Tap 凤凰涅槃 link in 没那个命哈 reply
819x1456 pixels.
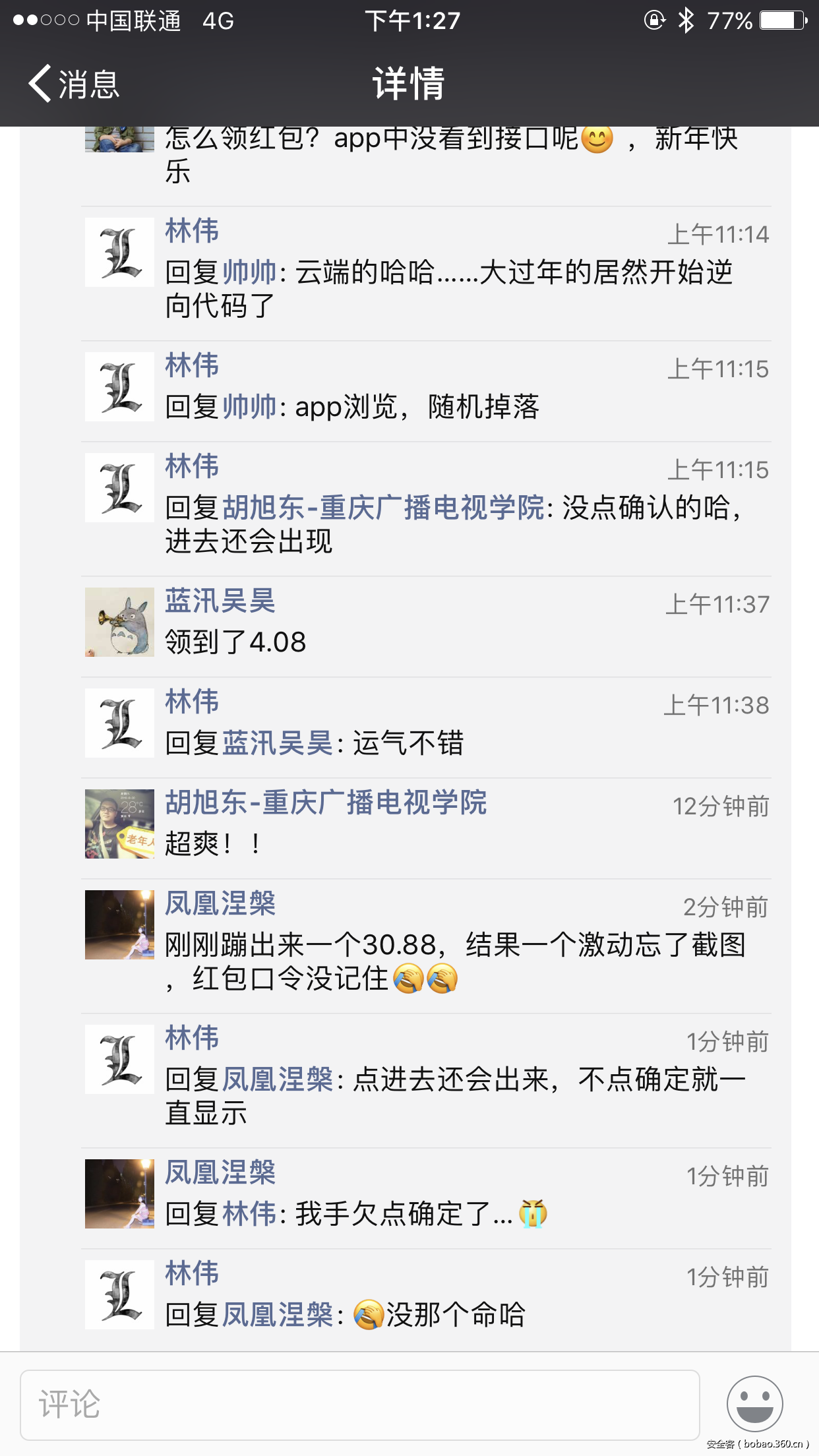point(278,1315)
